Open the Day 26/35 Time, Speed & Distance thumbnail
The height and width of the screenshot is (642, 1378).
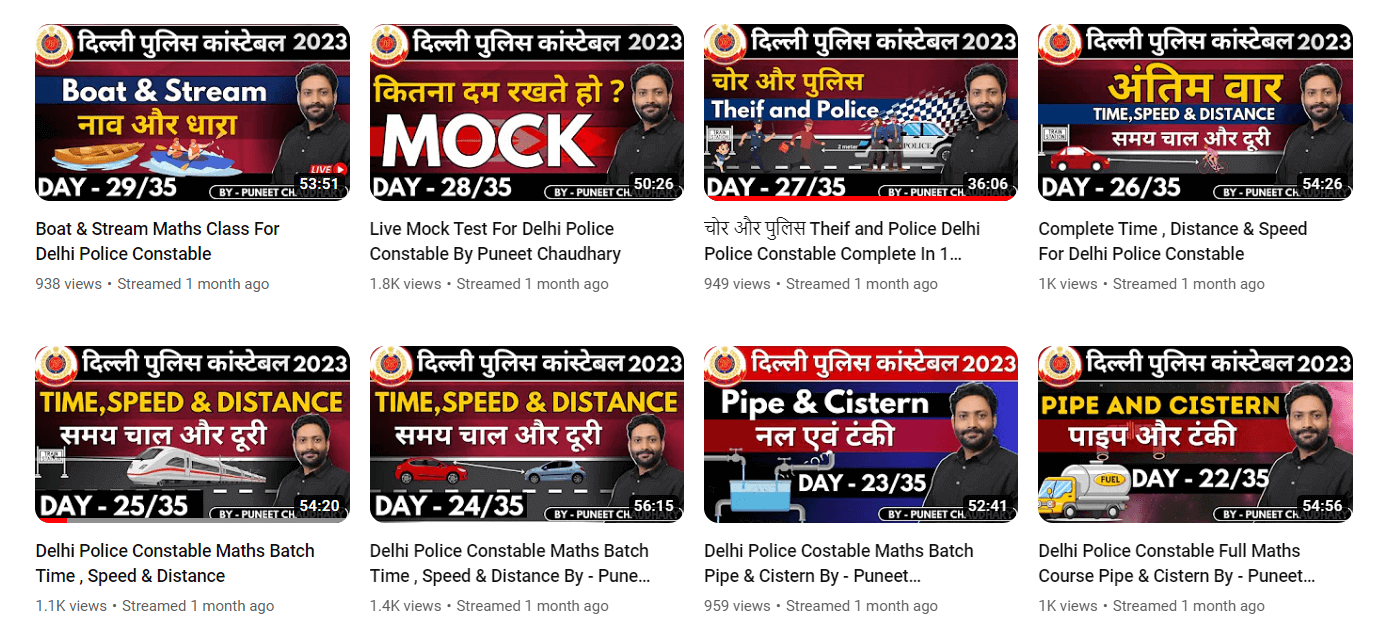(x=1195, y=113)
